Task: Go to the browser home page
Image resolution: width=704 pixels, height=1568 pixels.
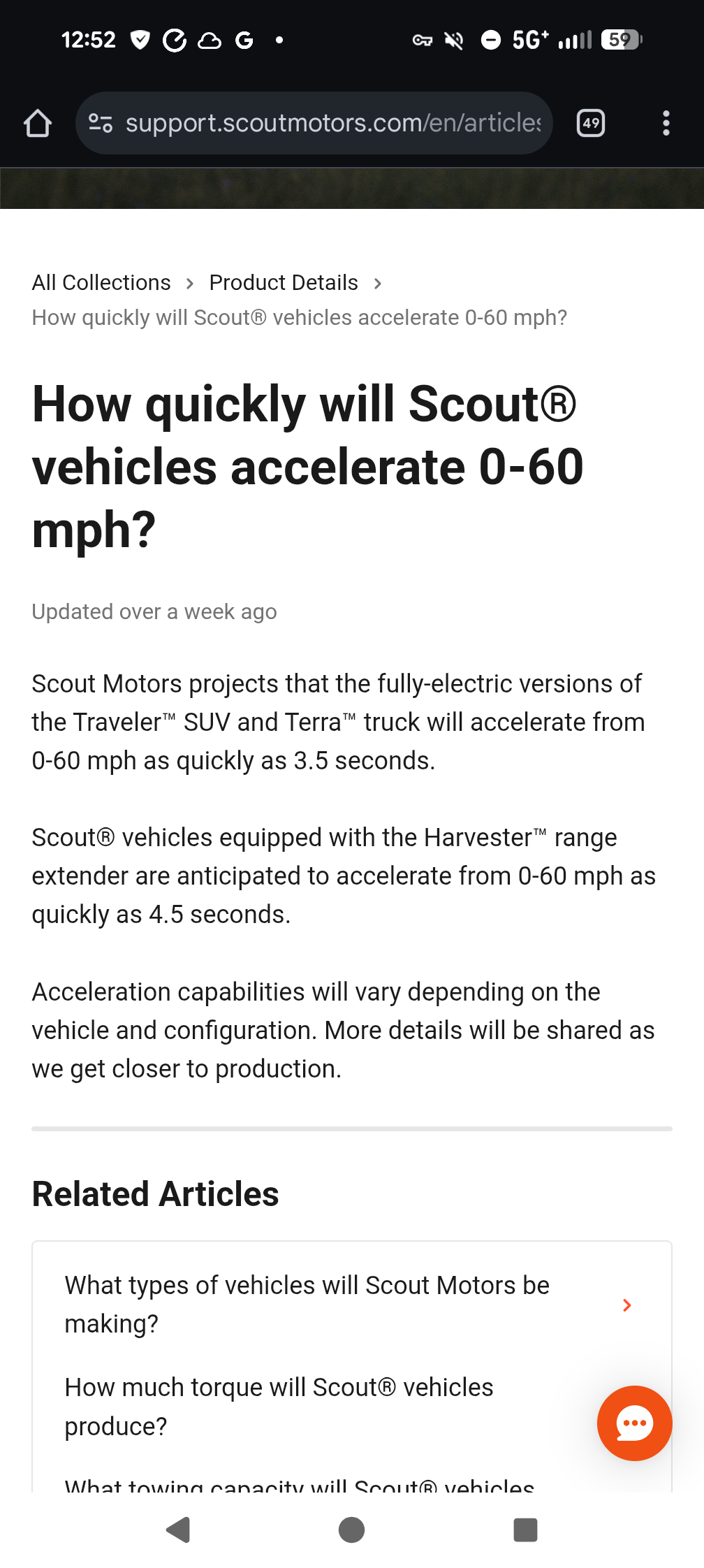Action: pos(38,124)
